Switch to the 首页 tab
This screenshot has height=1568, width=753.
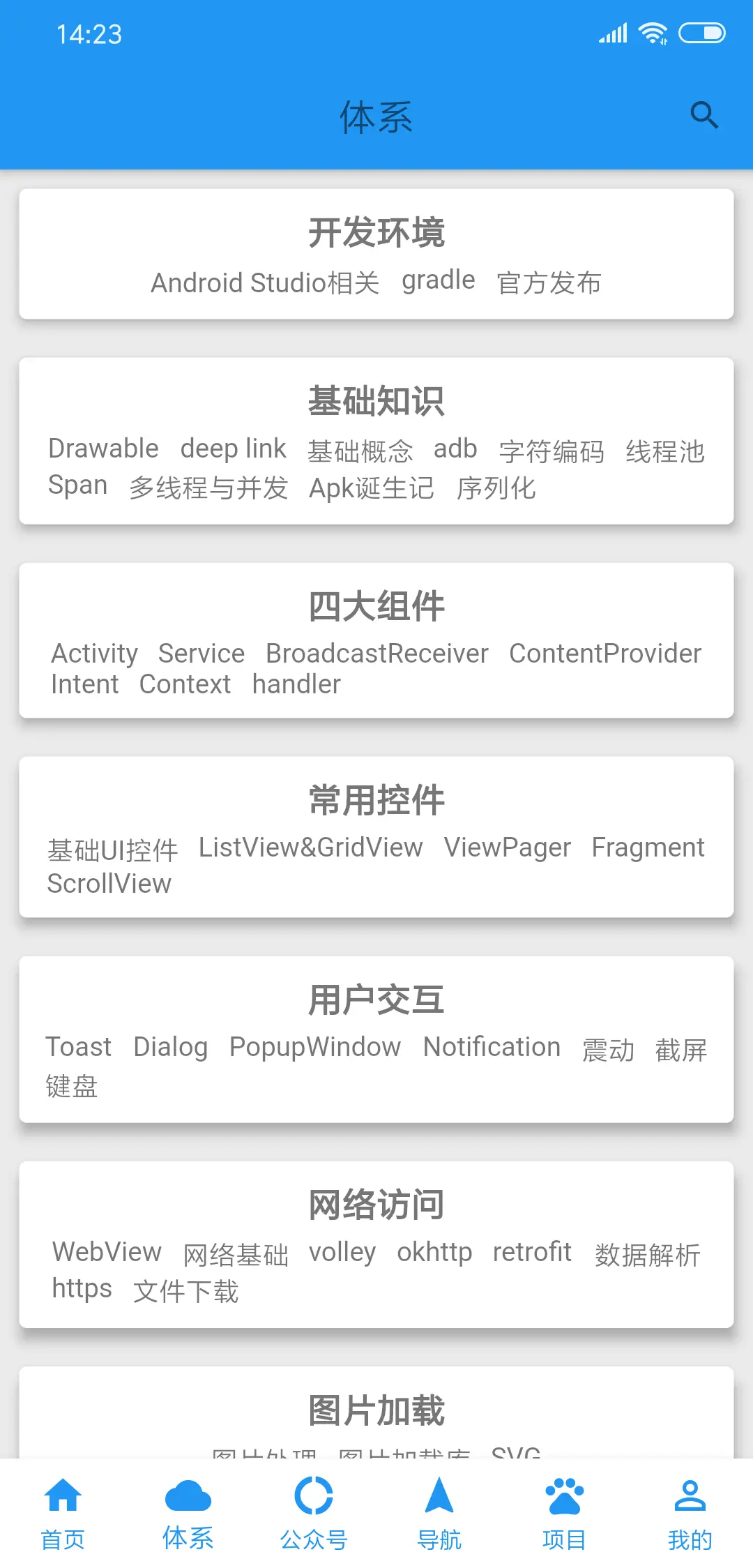[x=63, y=1512]
